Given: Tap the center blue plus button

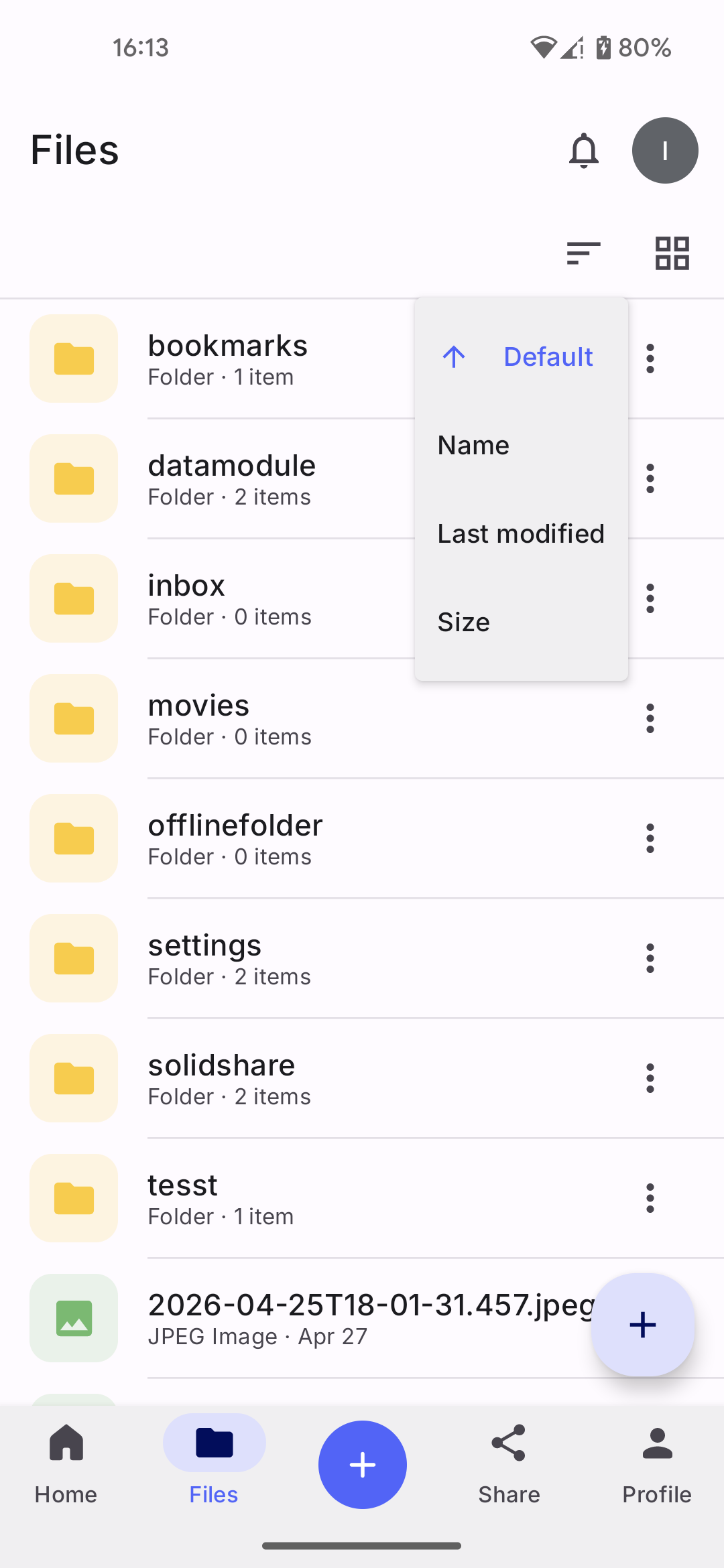Looking at the screenshot, I should tap(363, 1465).
